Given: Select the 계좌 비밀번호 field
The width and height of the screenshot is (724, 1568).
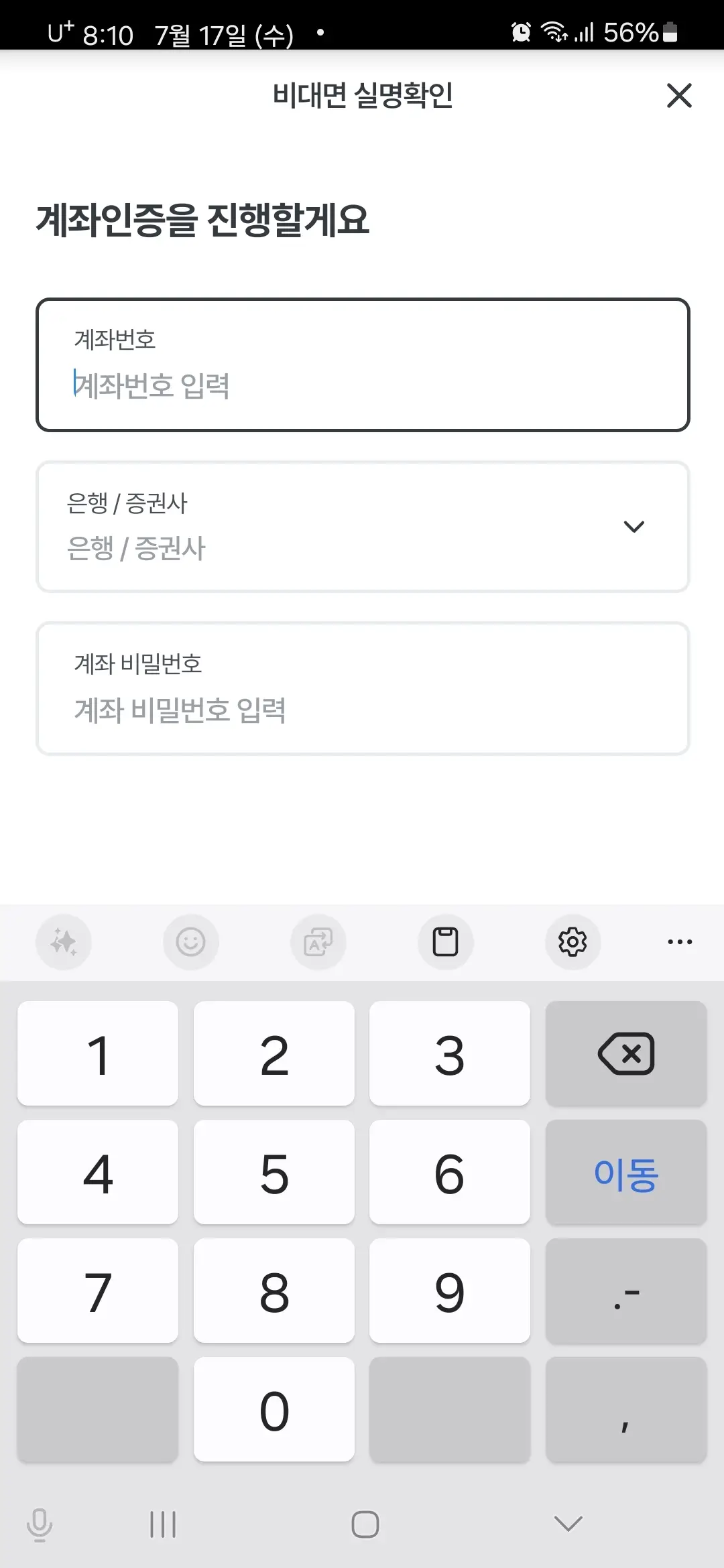Looking at the screenshot, I should pyautogui.click(x=362, y=687).
